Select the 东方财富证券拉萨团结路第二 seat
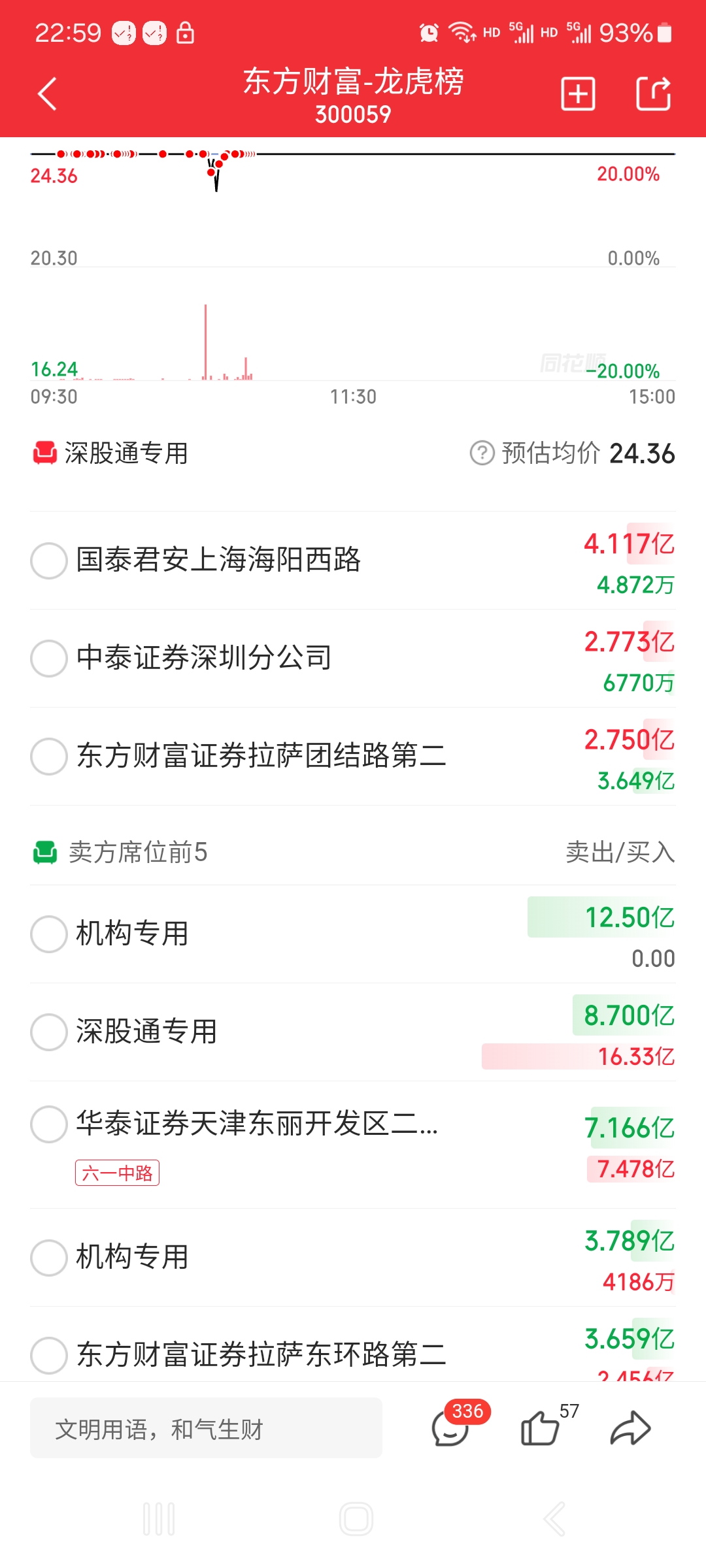This screenshot has height=1568, width=706. (x=49, y=757)
